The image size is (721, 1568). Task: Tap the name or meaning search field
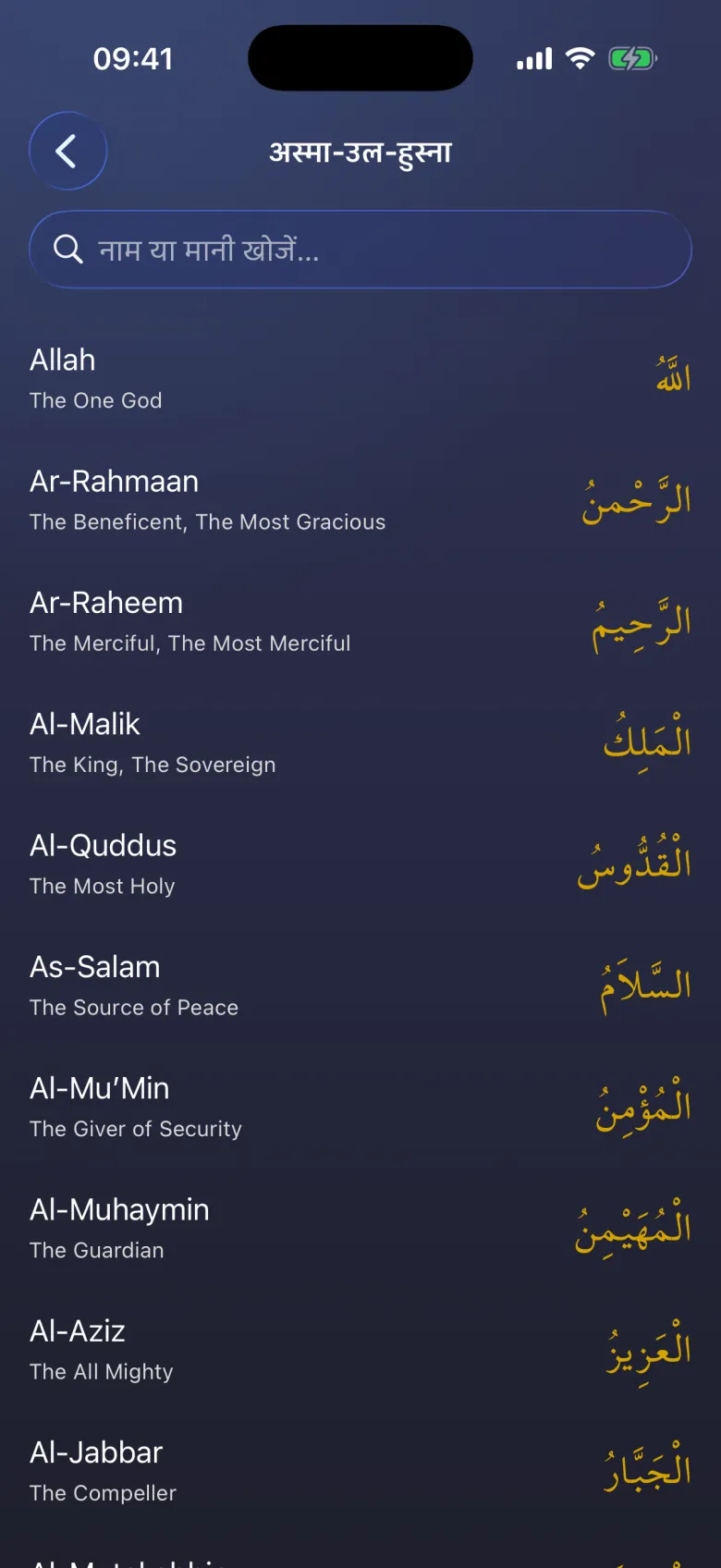pos(360,250)
